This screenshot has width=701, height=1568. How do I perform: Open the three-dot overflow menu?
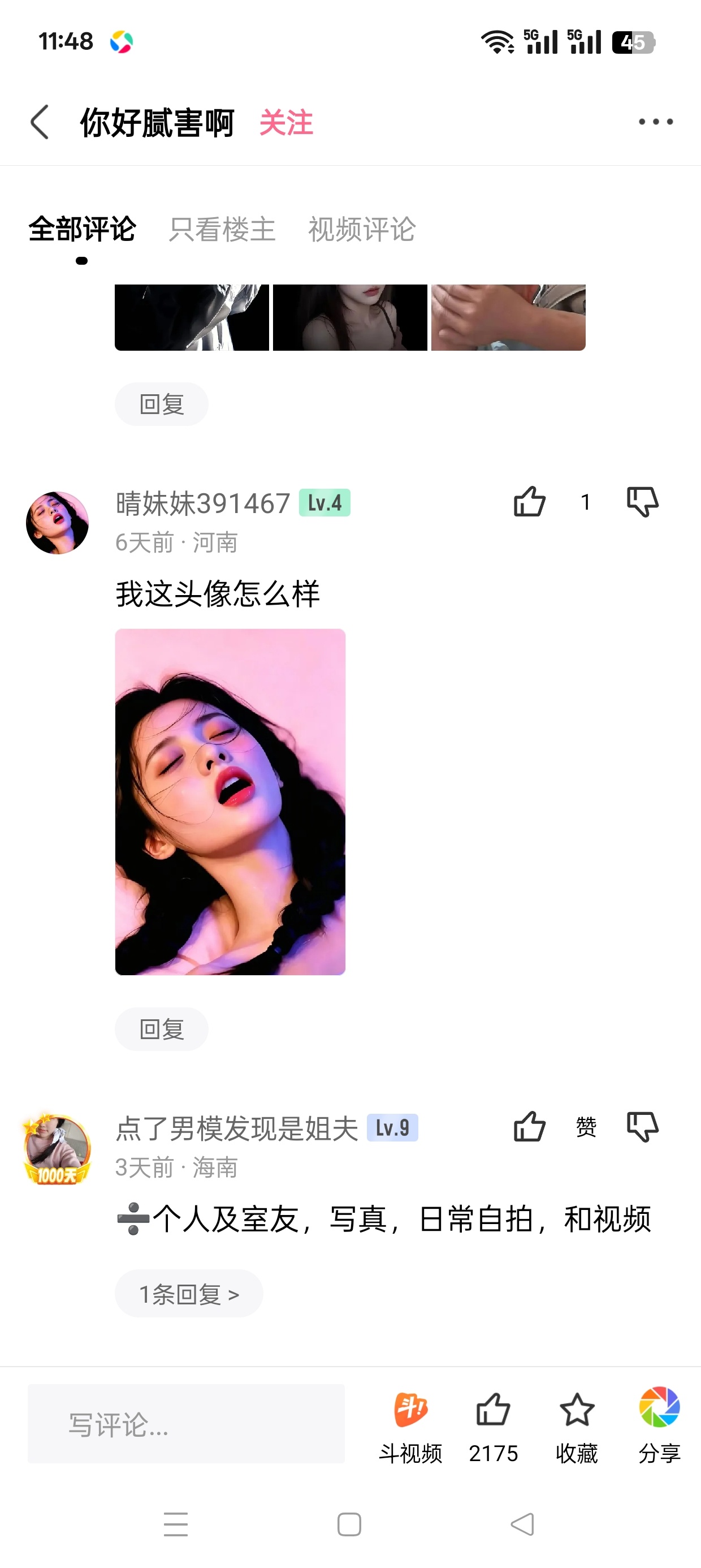click(x=655, y=122)
